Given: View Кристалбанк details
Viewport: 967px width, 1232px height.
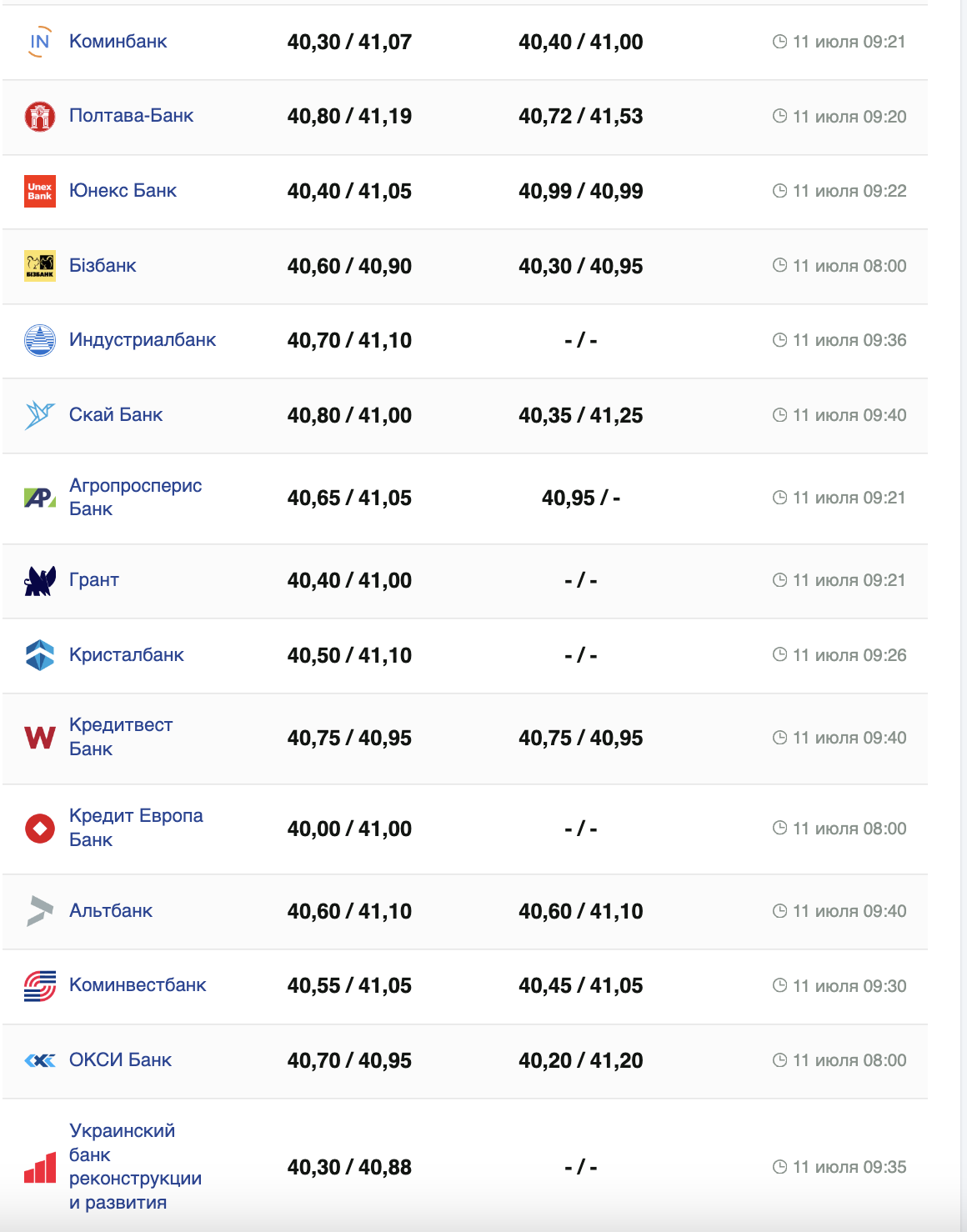Looking at the screenshot, I should click(x=126, y=655).
